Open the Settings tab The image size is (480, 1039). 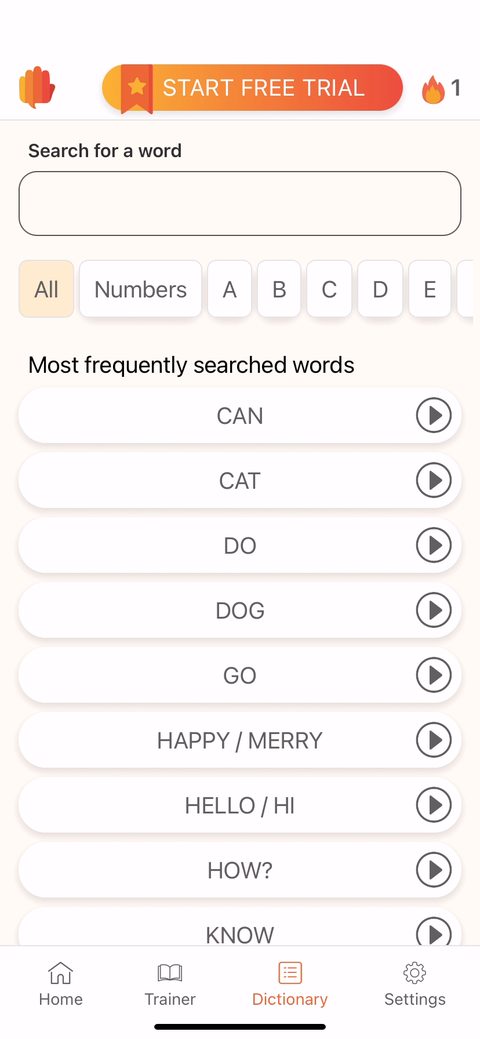click(414, 985)
